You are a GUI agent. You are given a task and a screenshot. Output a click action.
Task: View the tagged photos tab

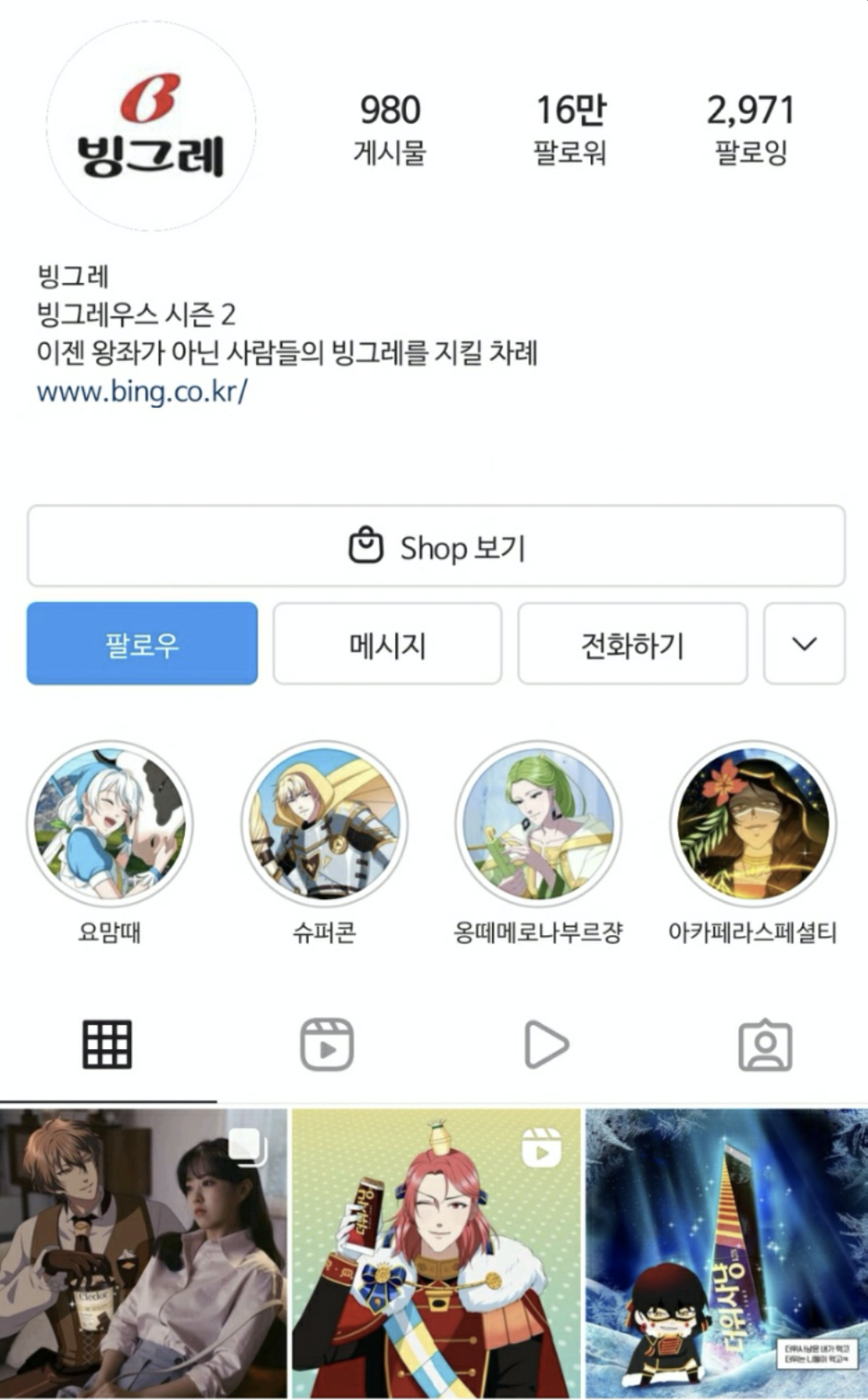(x=765, y=1043)
